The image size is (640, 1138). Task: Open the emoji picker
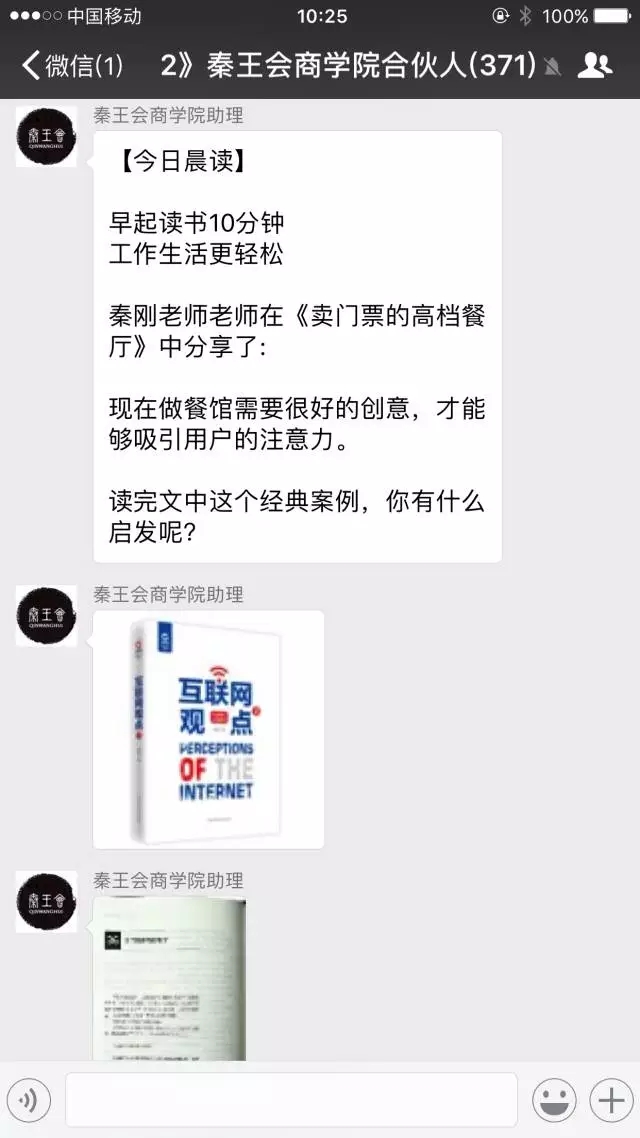click(554, 1100)
